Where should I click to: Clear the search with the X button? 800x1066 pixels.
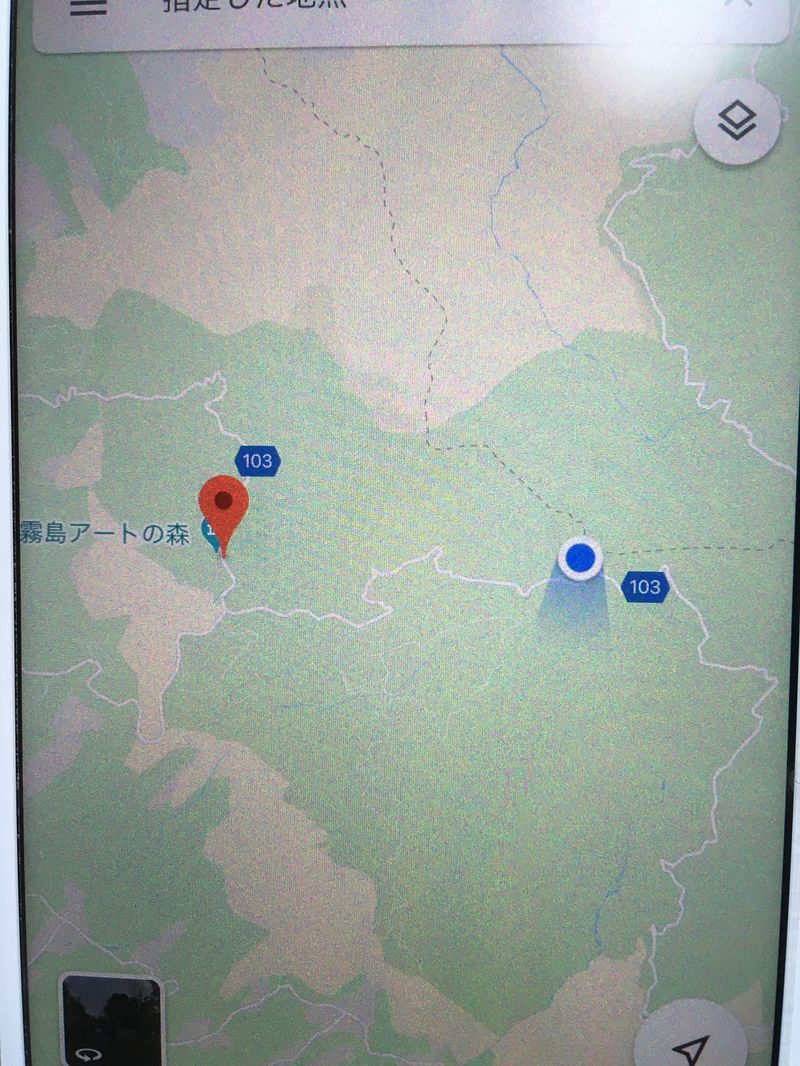pos(740,6)
